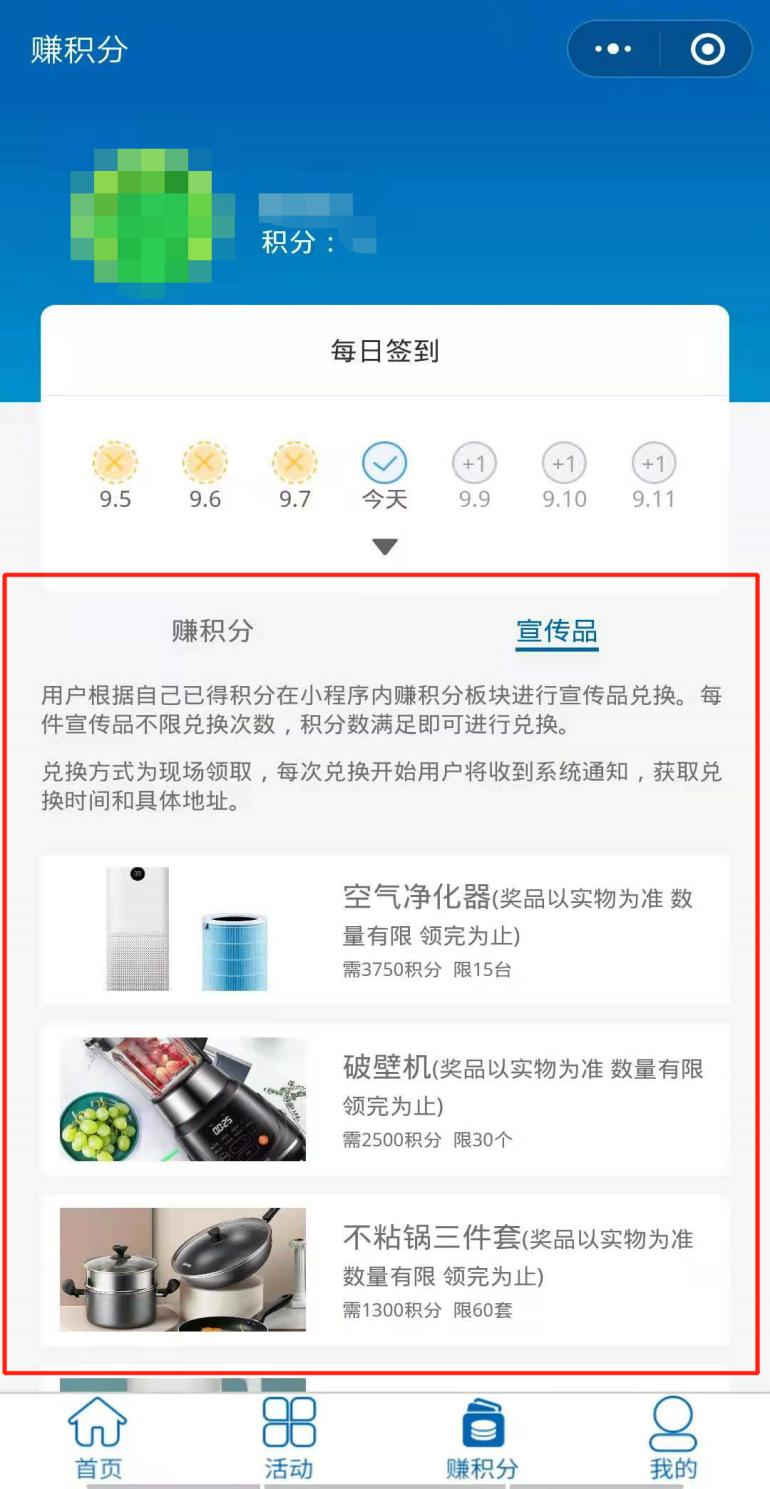The image size is (770, 1489).
Task: Open the 不粘锅三件套 reward card
Action: click(385, 1269)
